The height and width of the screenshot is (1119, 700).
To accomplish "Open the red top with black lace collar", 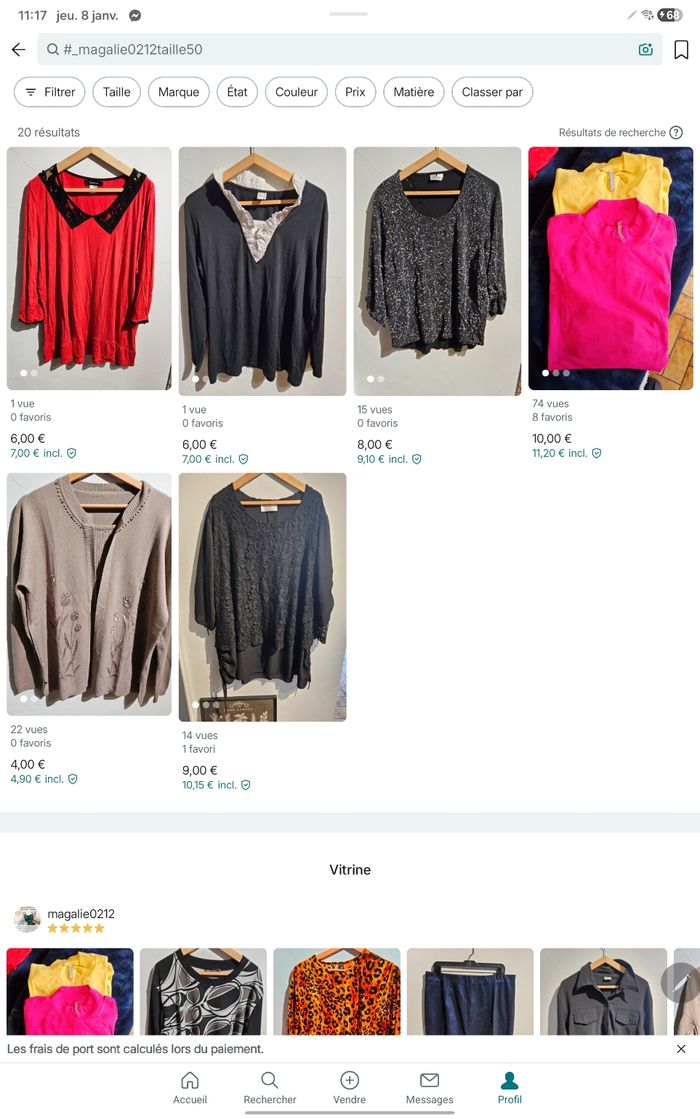I will coord(89,268).
